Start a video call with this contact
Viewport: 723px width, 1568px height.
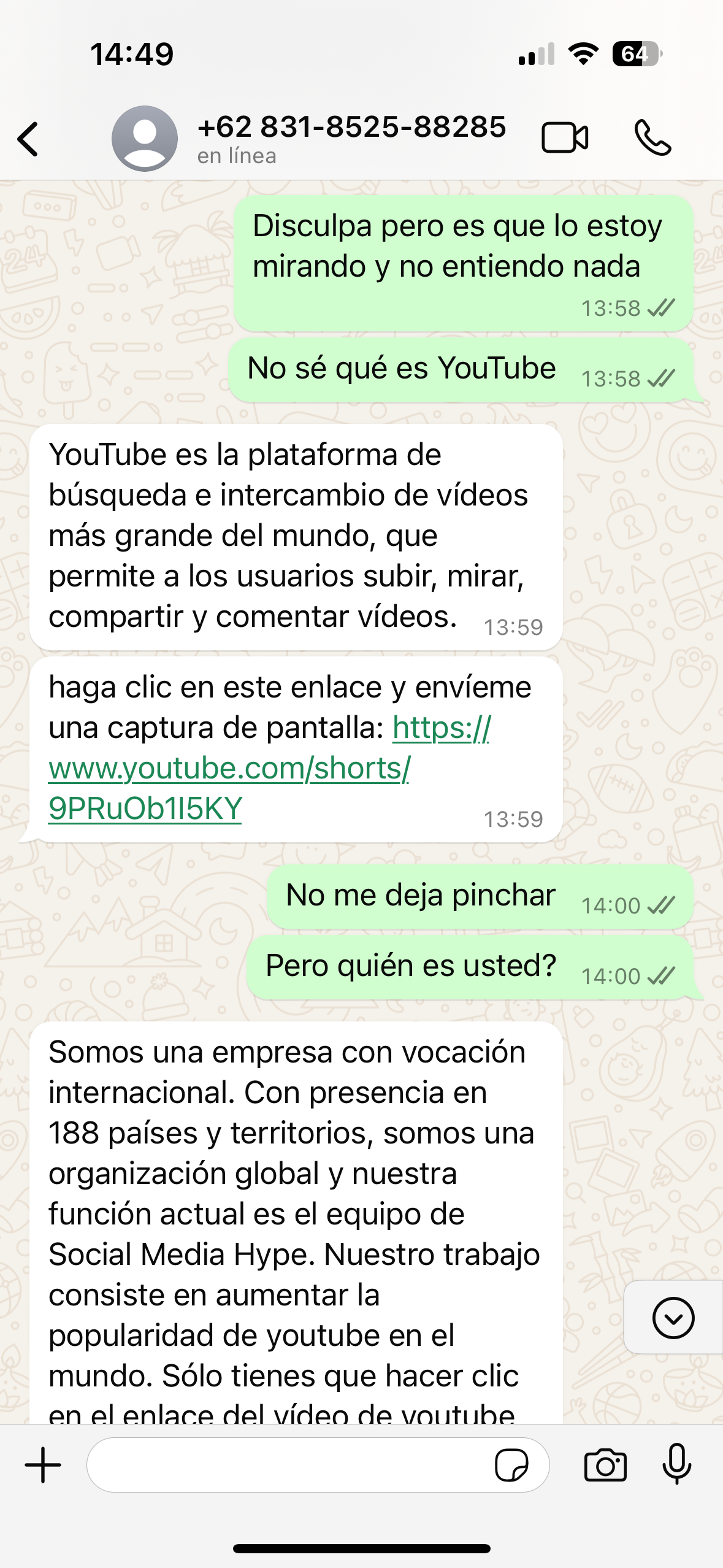564,137
